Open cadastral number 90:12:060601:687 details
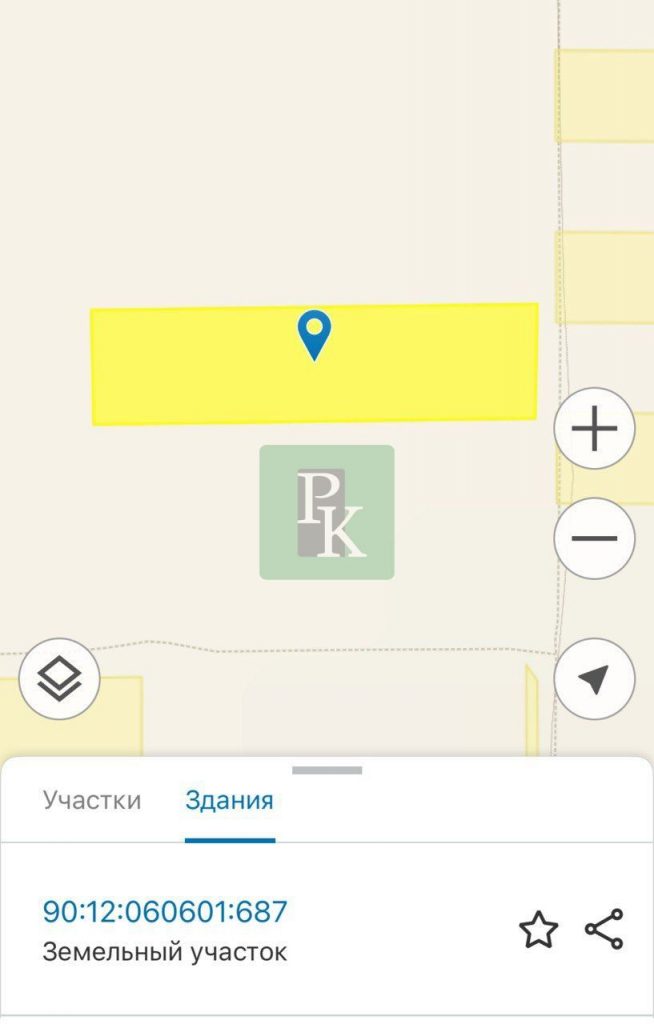Image resolution: width=654 pixels, height=1024 pixels. [165, 911]
